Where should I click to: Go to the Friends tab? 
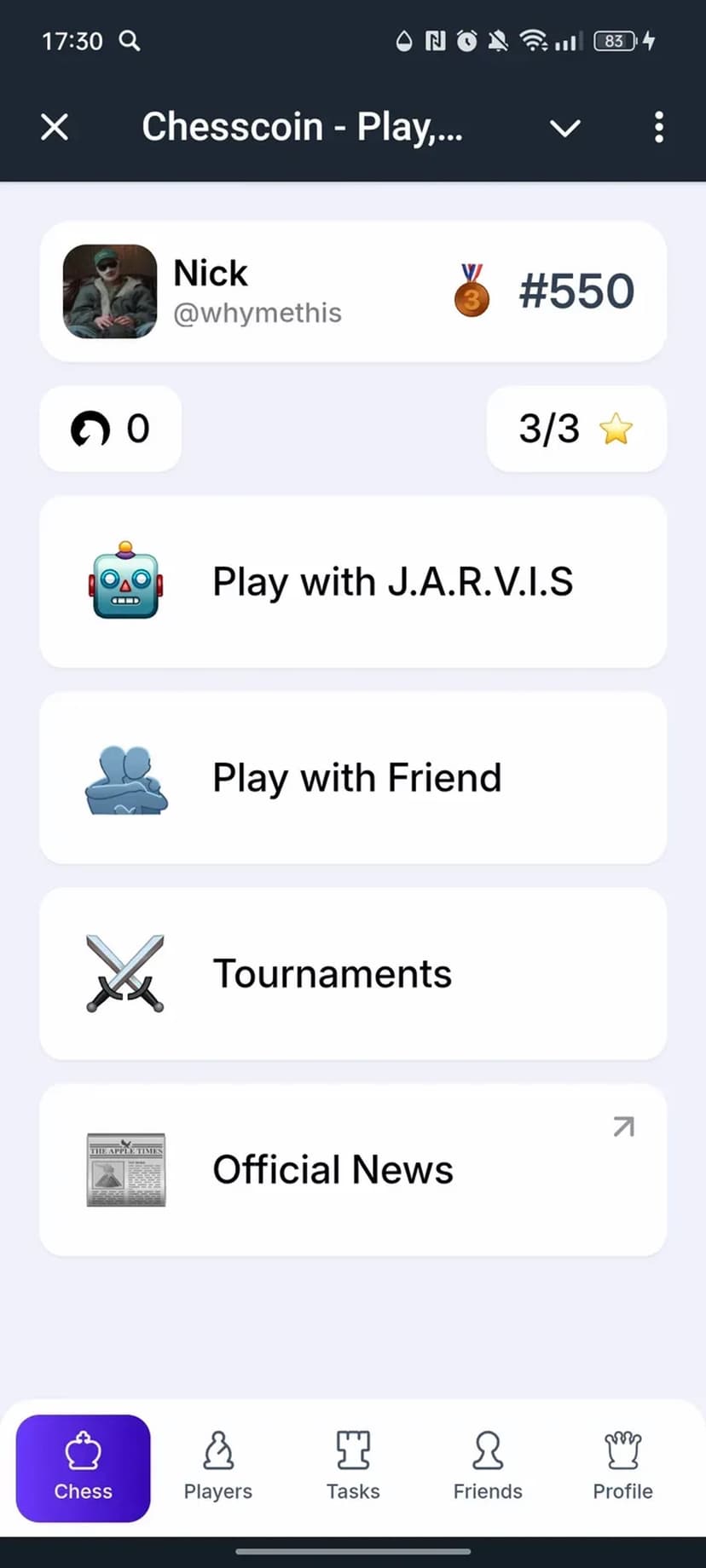point(488,1467)
